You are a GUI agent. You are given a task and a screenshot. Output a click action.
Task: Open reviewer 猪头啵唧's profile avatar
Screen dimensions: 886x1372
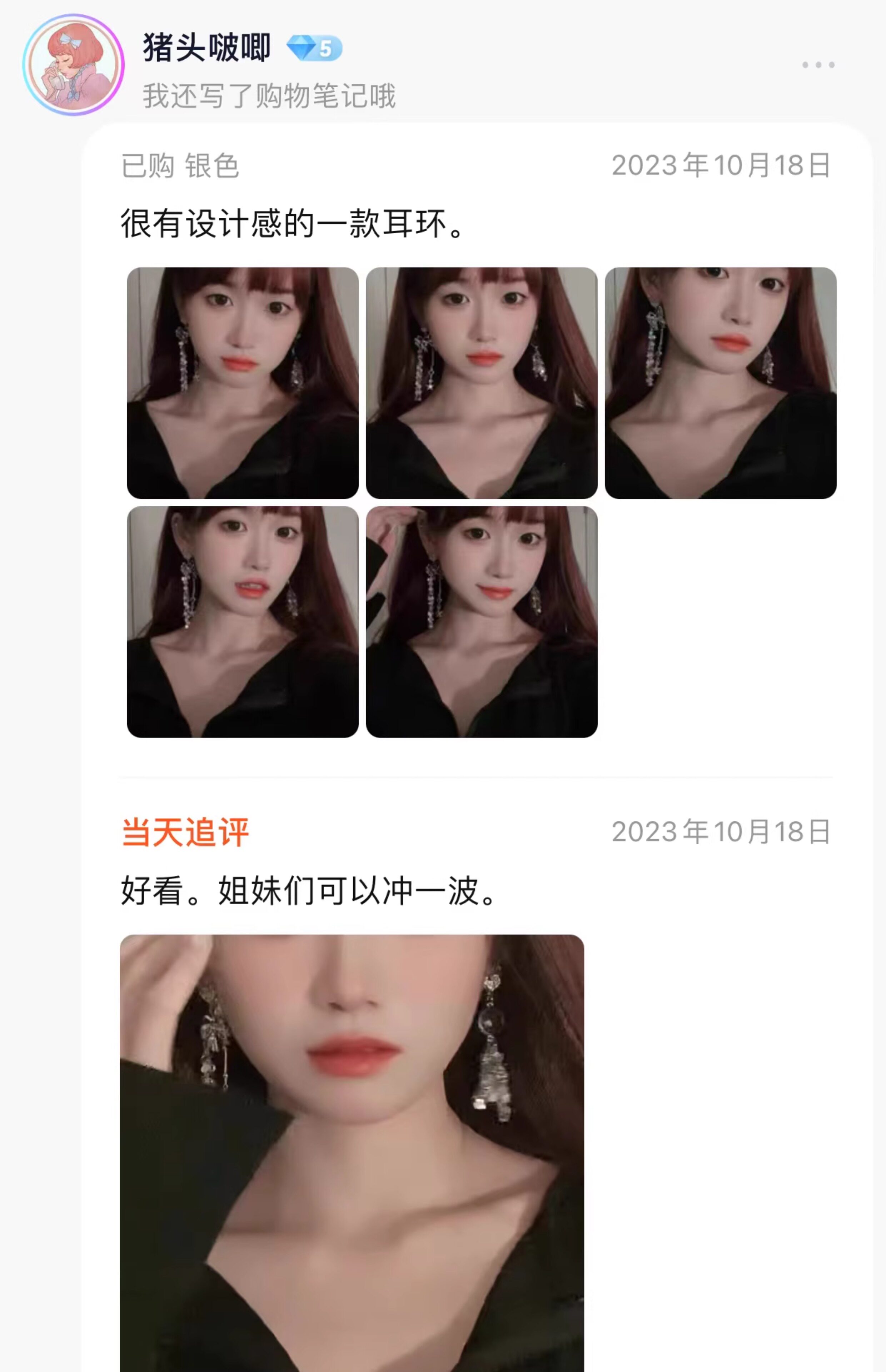[x=73, y=65]
